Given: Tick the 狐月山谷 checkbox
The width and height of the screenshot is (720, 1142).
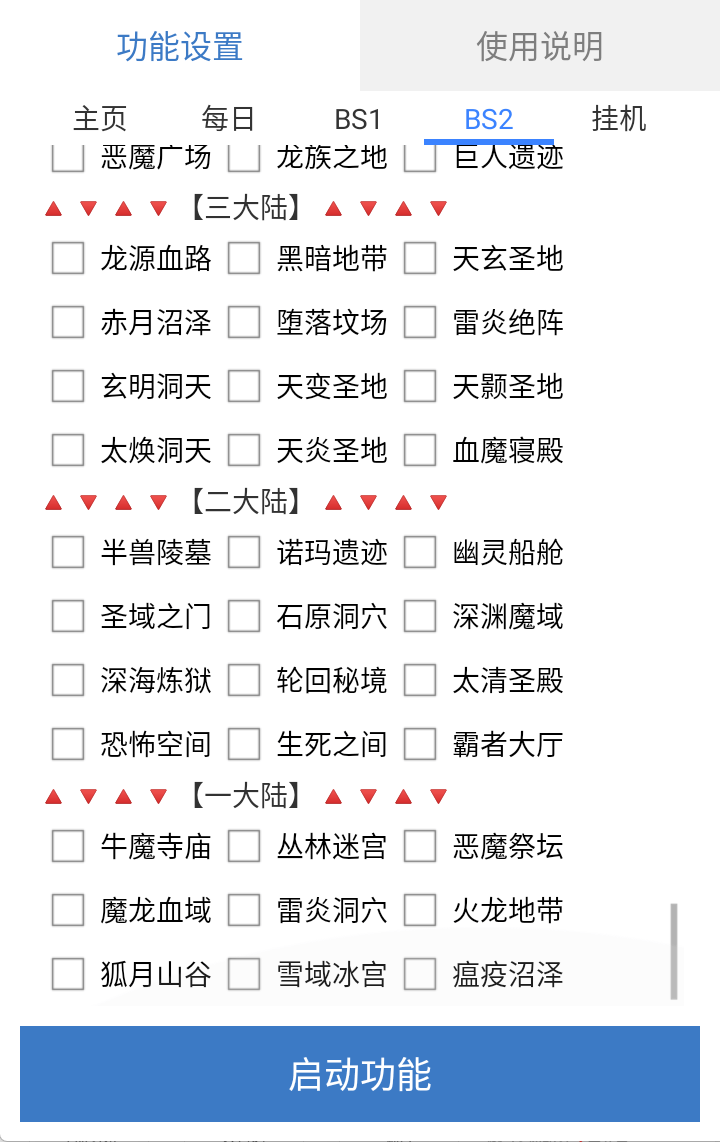Looking at the screenshot, I should (x=68, y=974).
